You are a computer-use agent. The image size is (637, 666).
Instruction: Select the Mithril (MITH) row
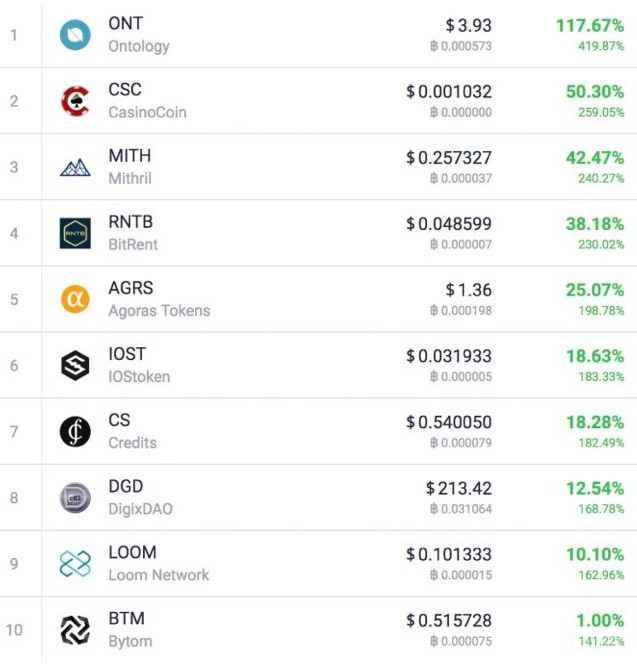pos(130,166)
